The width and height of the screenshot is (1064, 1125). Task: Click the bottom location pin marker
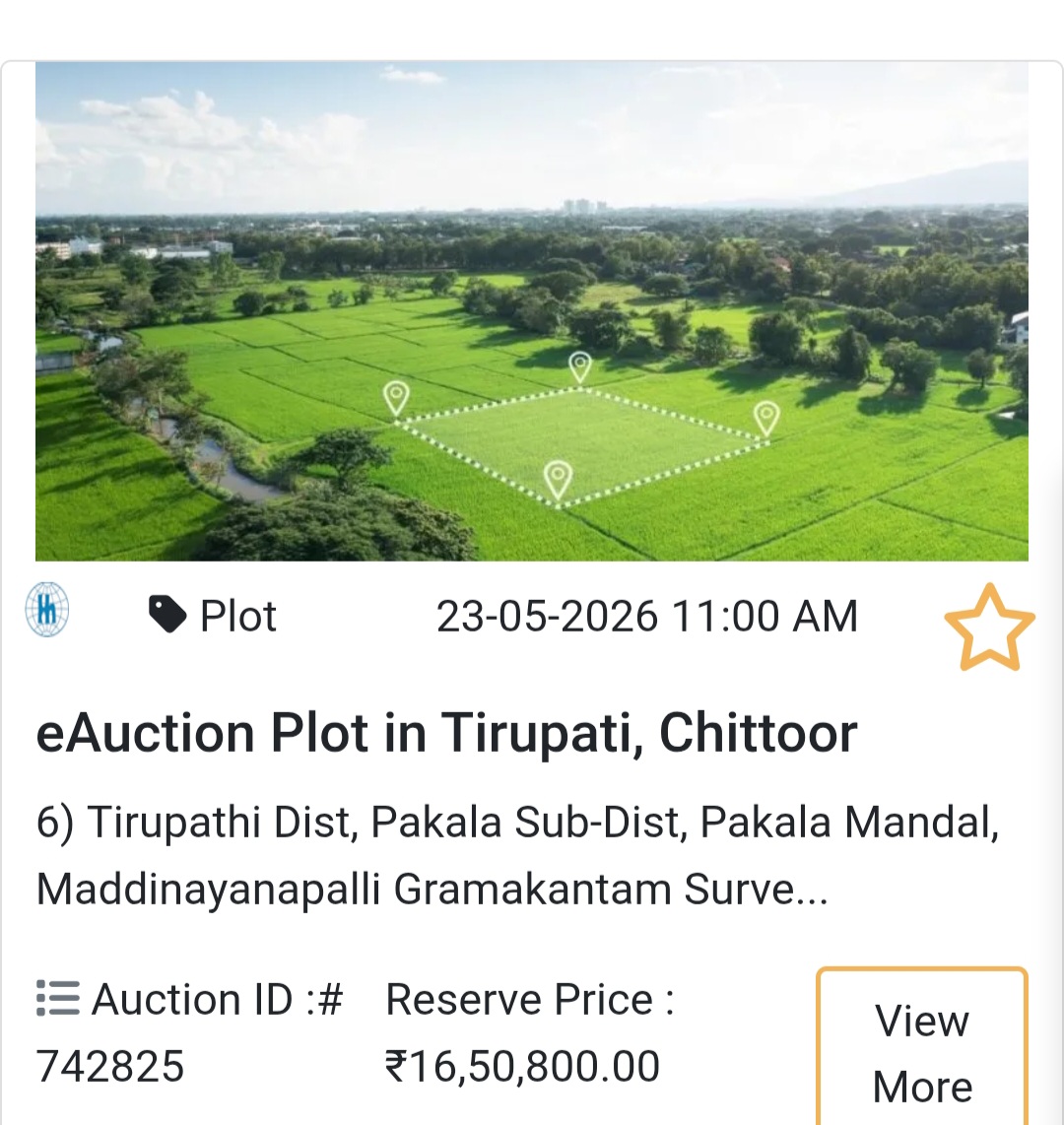[560, 475]
